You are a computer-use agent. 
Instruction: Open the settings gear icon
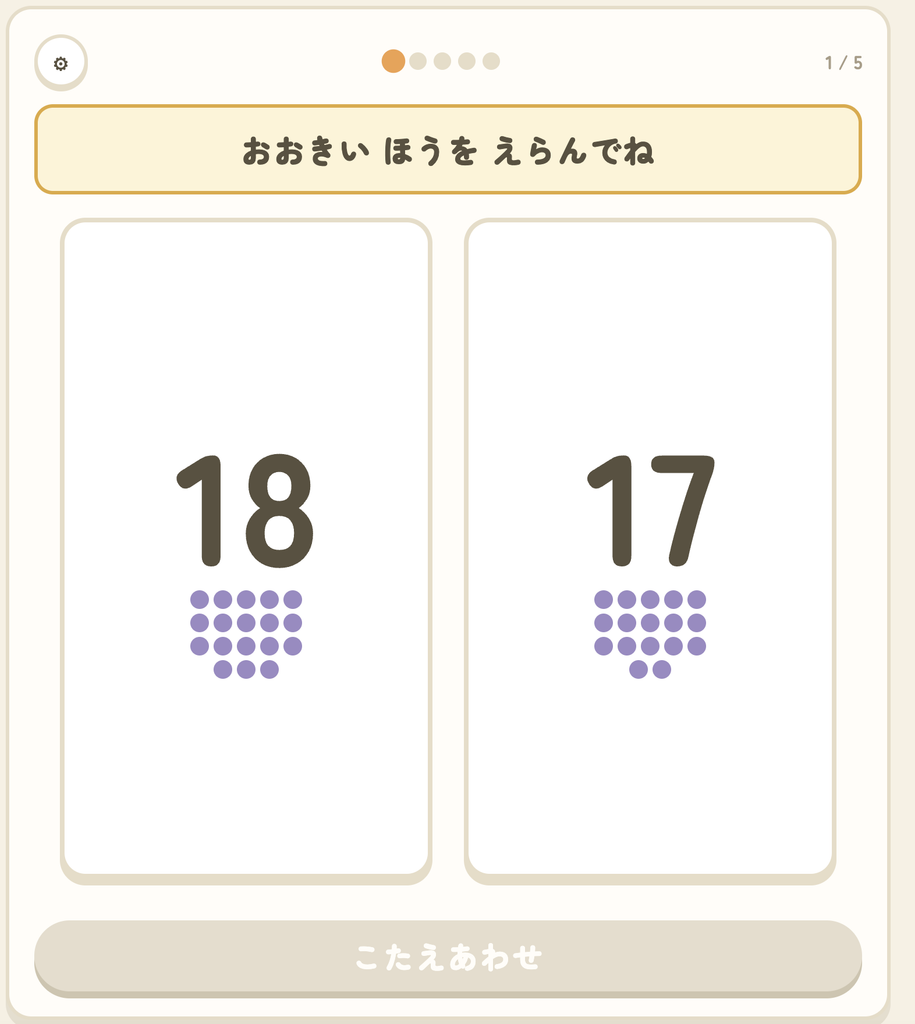(x=61, y=63)
